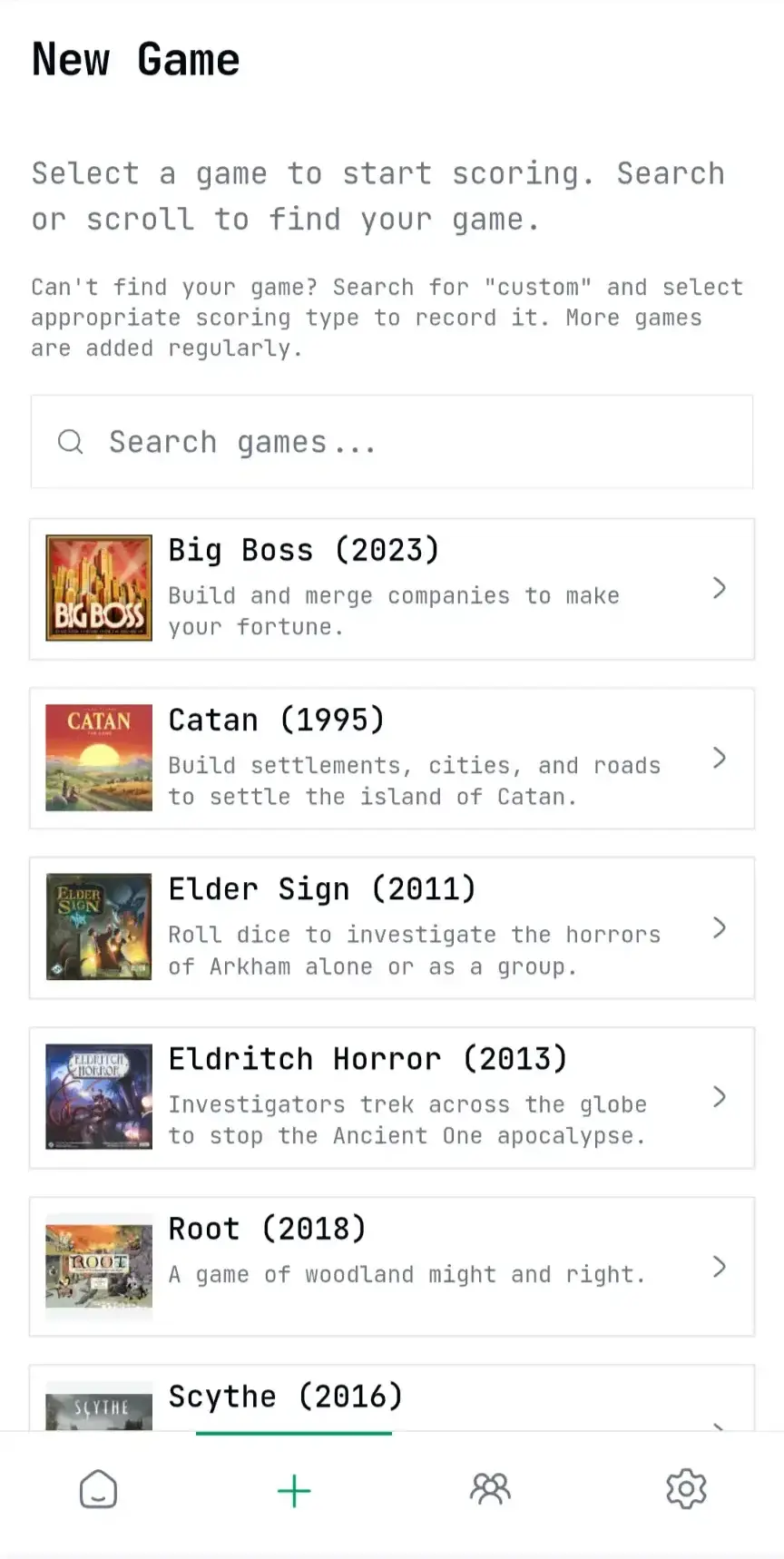This screenshot has width=784, height=1559.
Task: Tap the Root box art thumbnail
Action: tap(98, 1267)
